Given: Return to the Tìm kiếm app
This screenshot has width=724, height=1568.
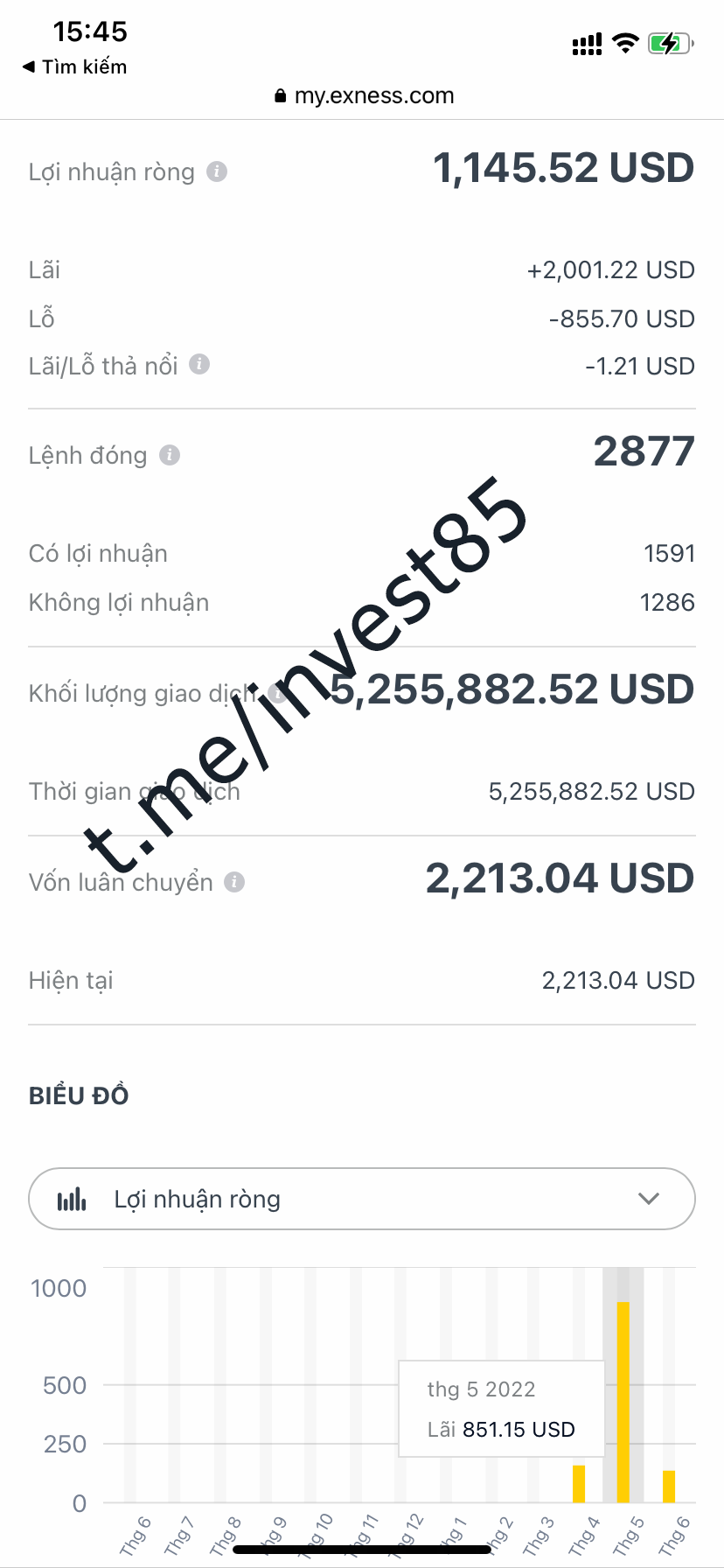Looking at the screenshot, I should (x=74, y=67).
